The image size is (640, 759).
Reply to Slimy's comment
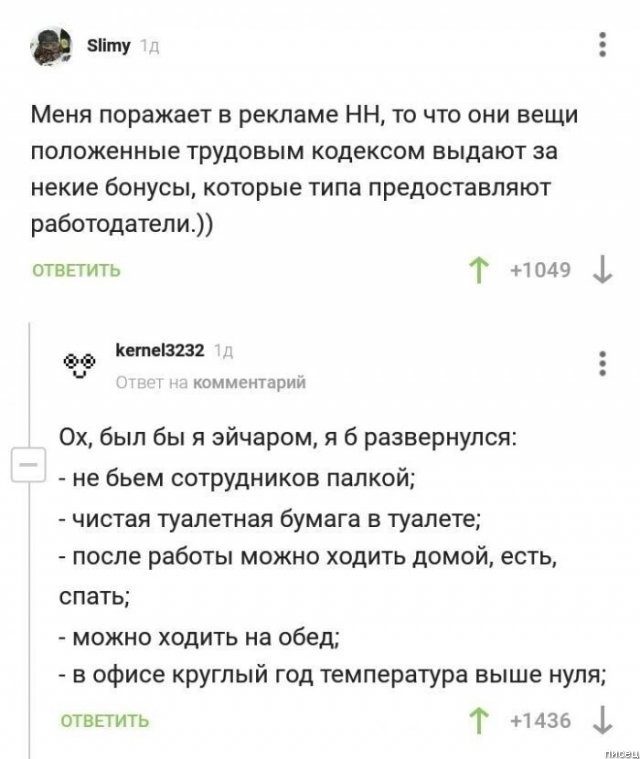point(76,270)
